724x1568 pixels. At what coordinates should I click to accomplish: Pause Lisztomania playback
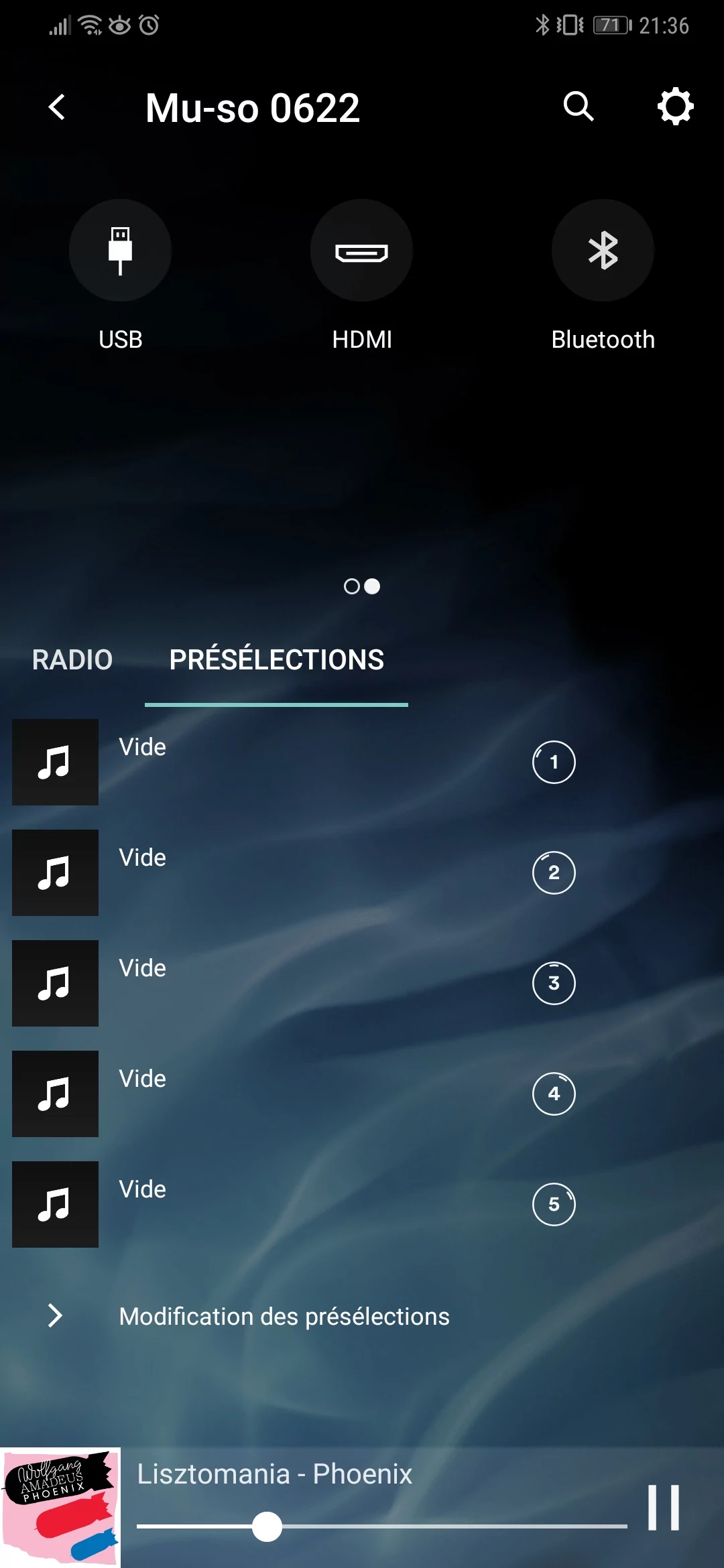pos(664,1508)
